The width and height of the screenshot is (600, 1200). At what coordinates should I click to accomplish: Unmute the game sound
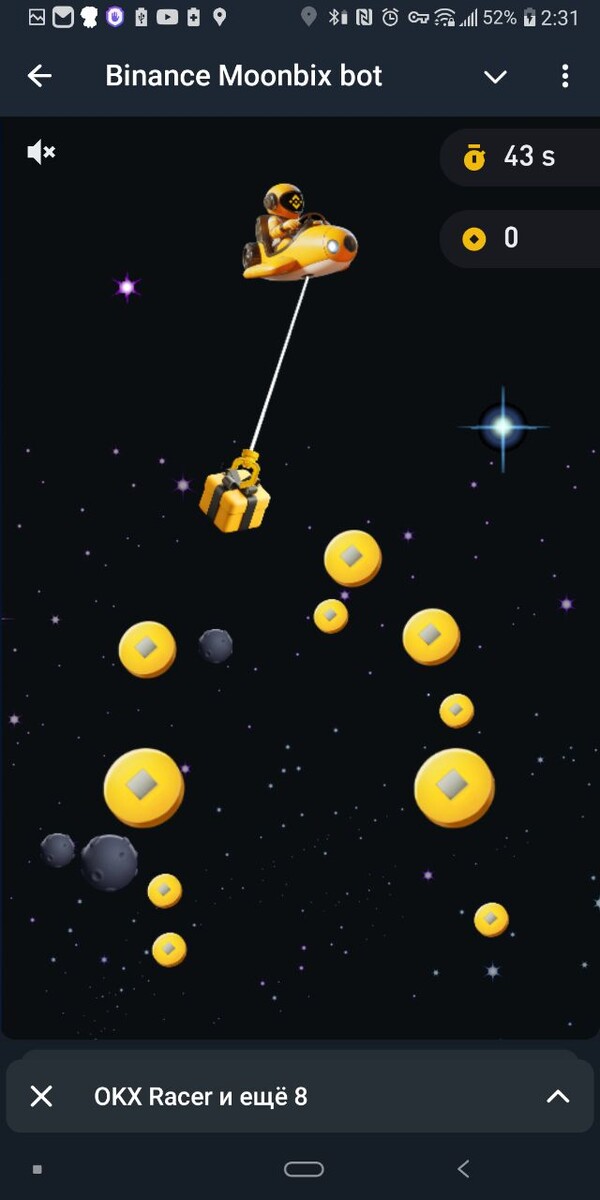click(41, 152)
